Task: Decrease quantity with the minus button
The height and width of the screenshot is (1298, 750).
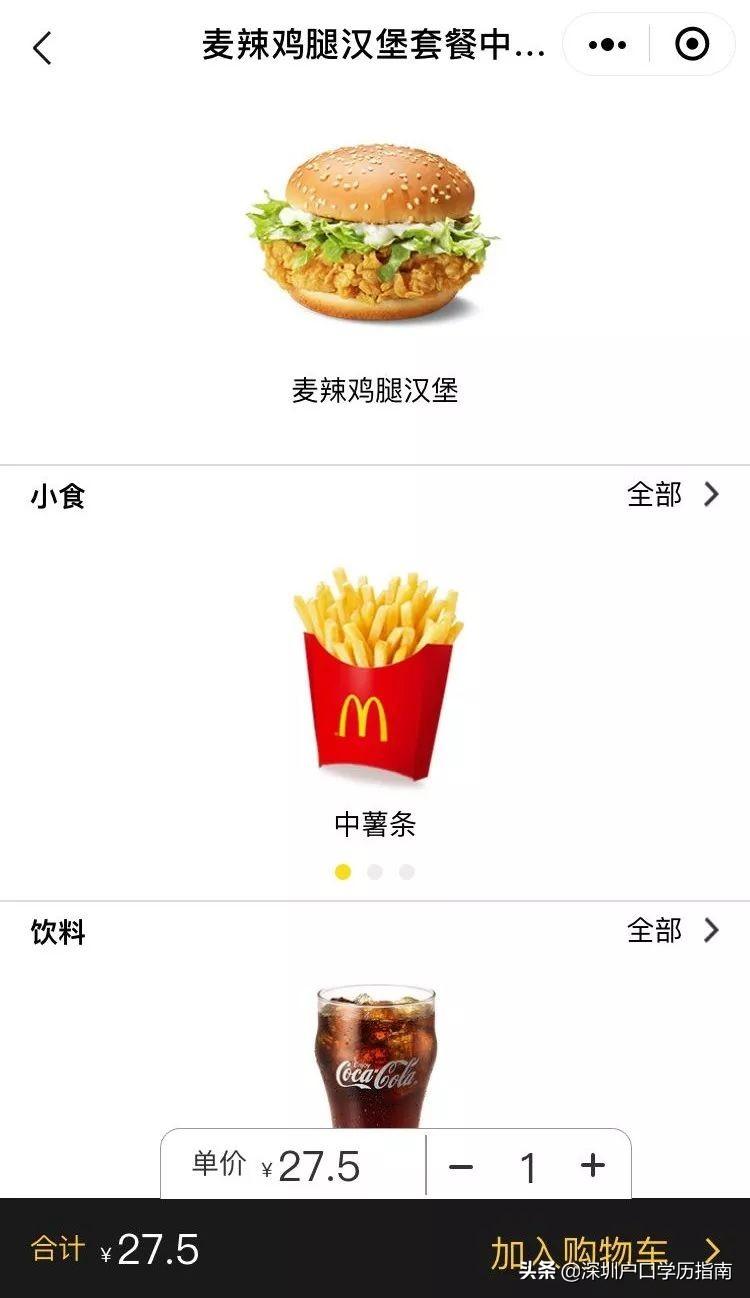Action: click(x=461, y=1166)
